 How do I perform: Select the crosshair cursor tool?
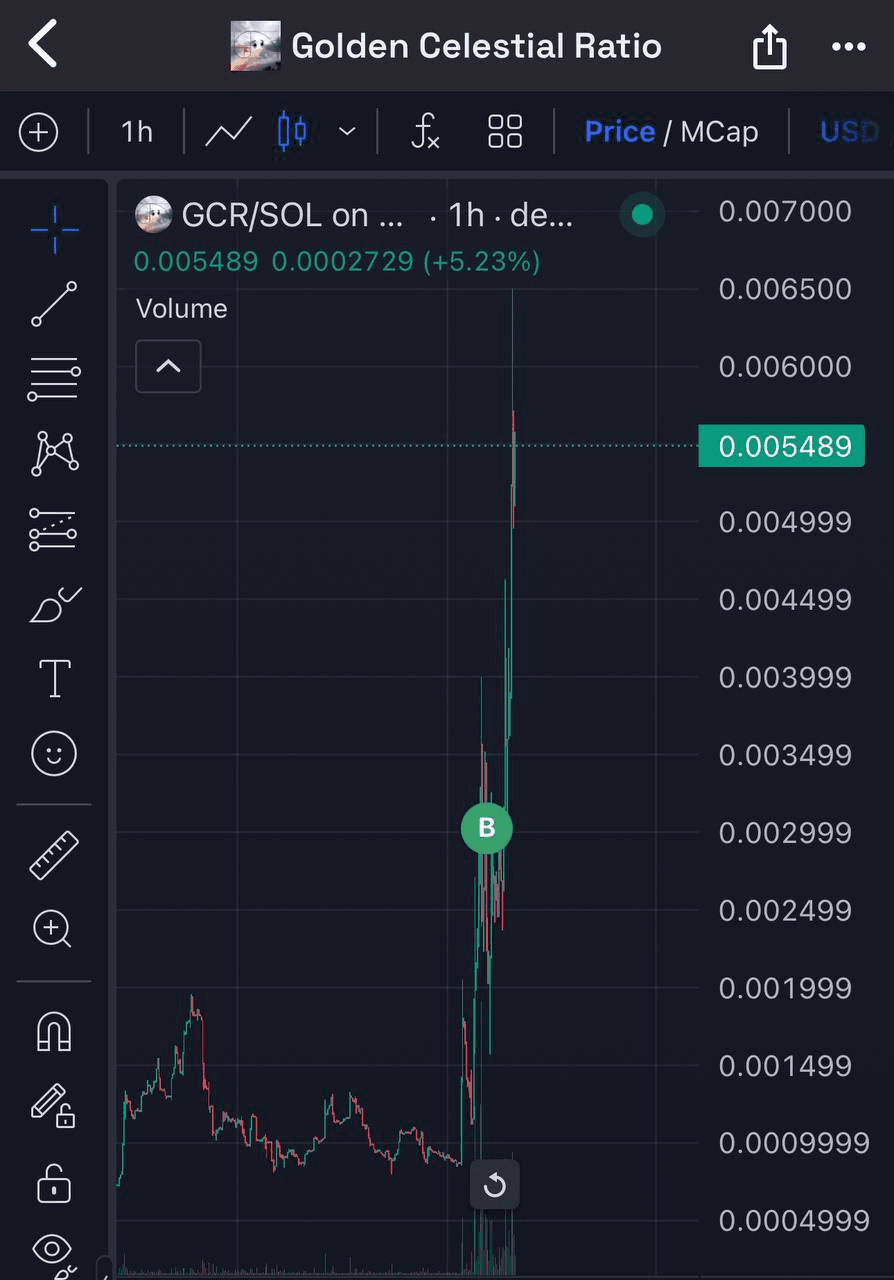(54, 228)
